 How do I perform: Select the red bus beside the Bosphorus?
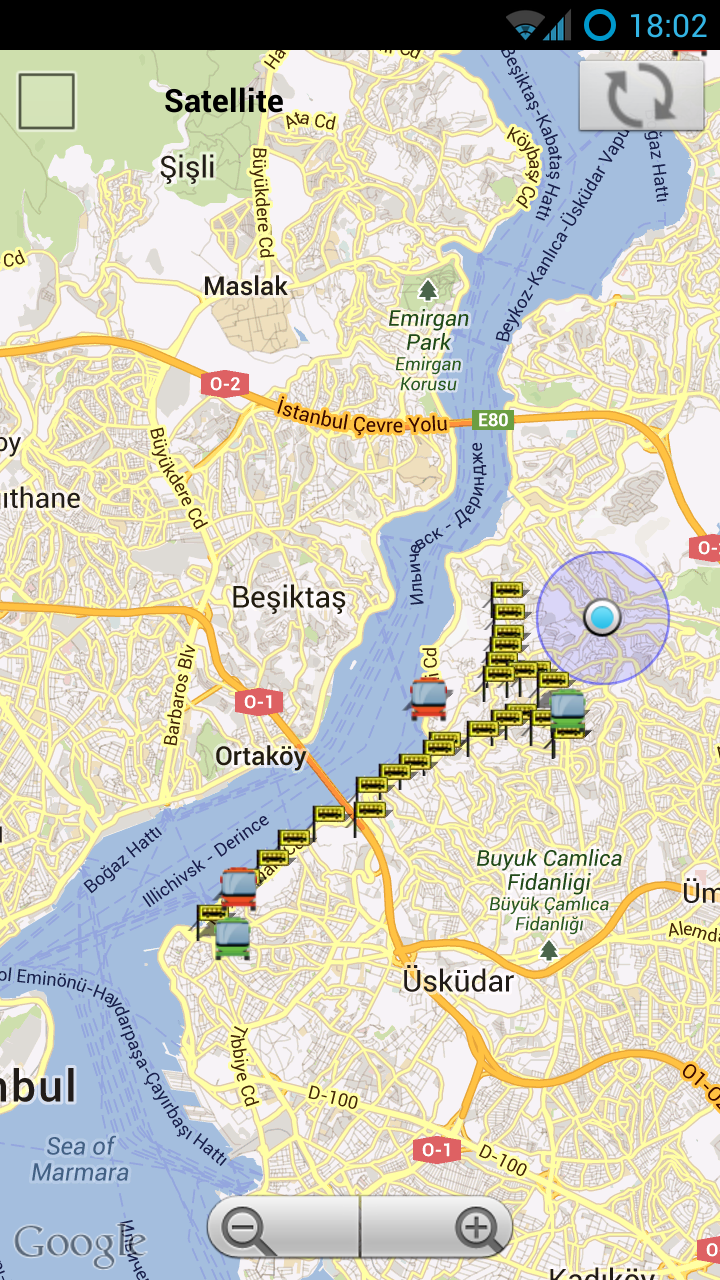tap(429, 698)
